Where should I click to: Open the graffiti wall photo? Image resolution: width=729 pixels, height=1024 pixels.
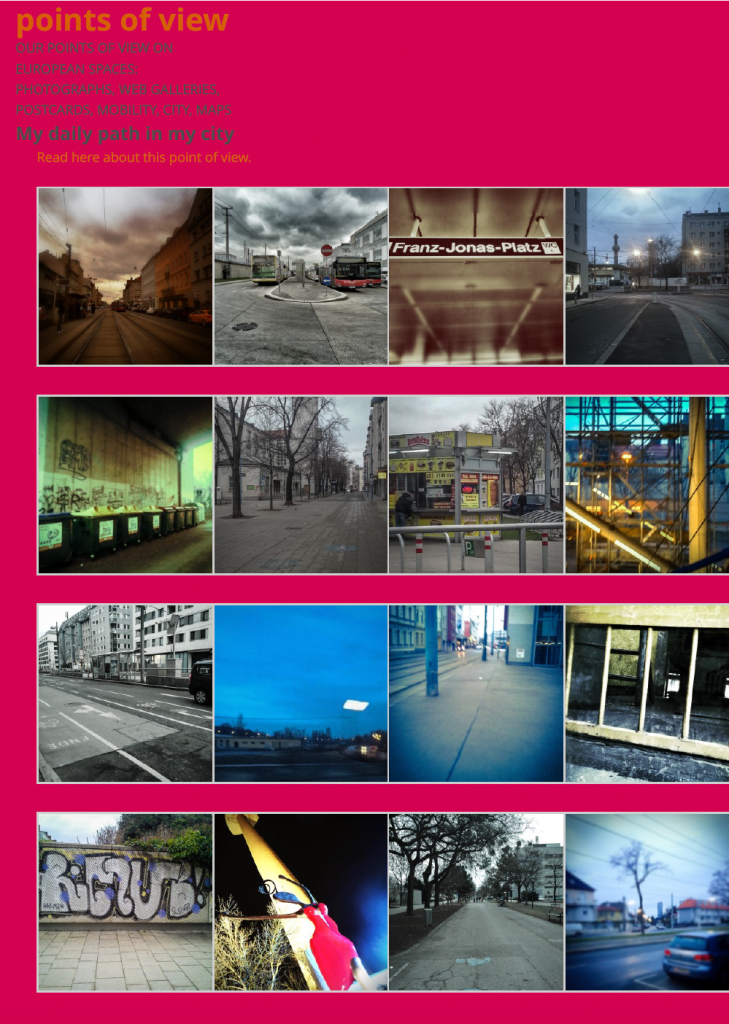125,902
